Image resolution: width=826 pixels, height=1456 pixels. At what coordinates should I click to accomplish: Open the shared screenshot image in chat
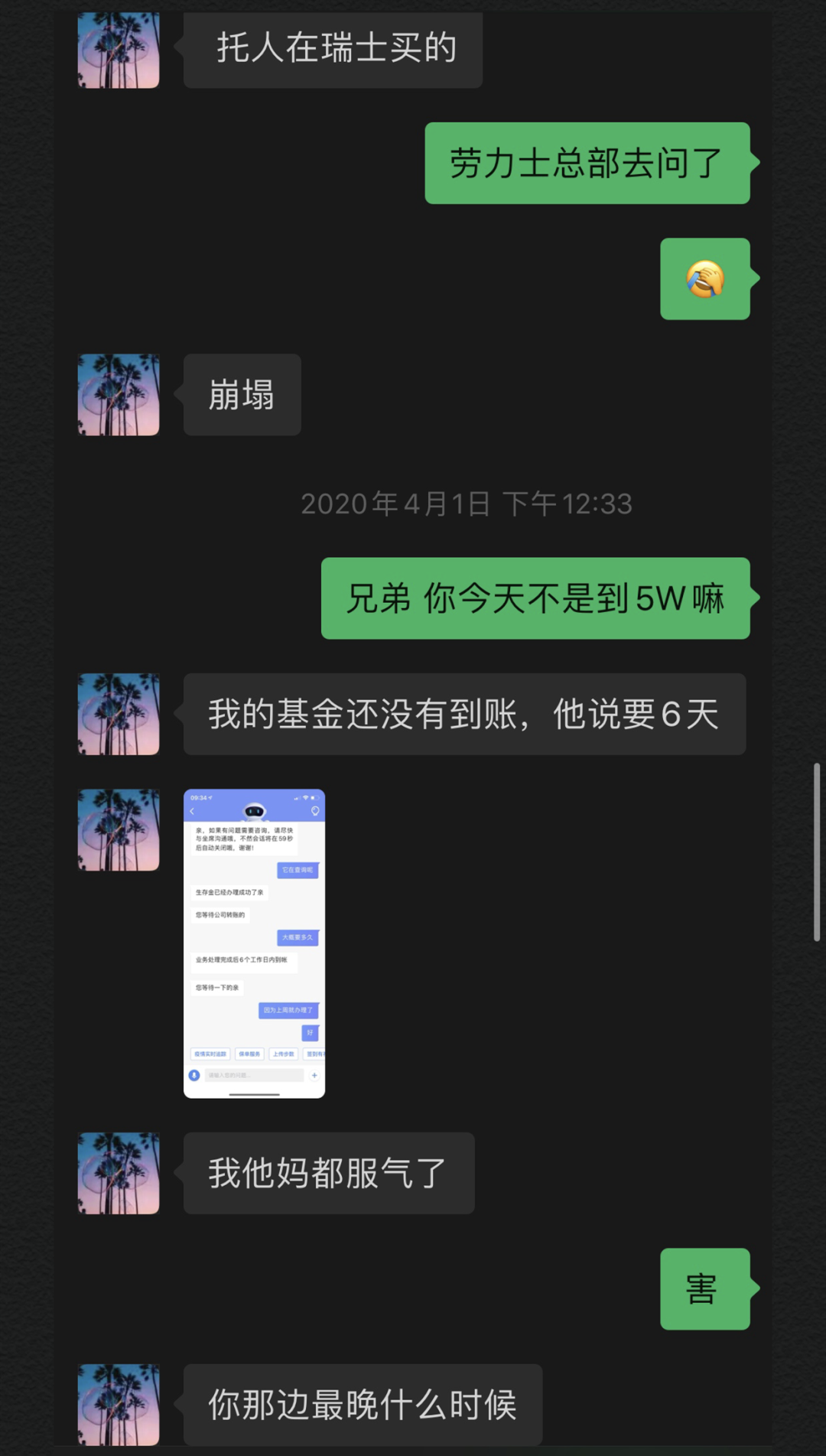[254, 943]
